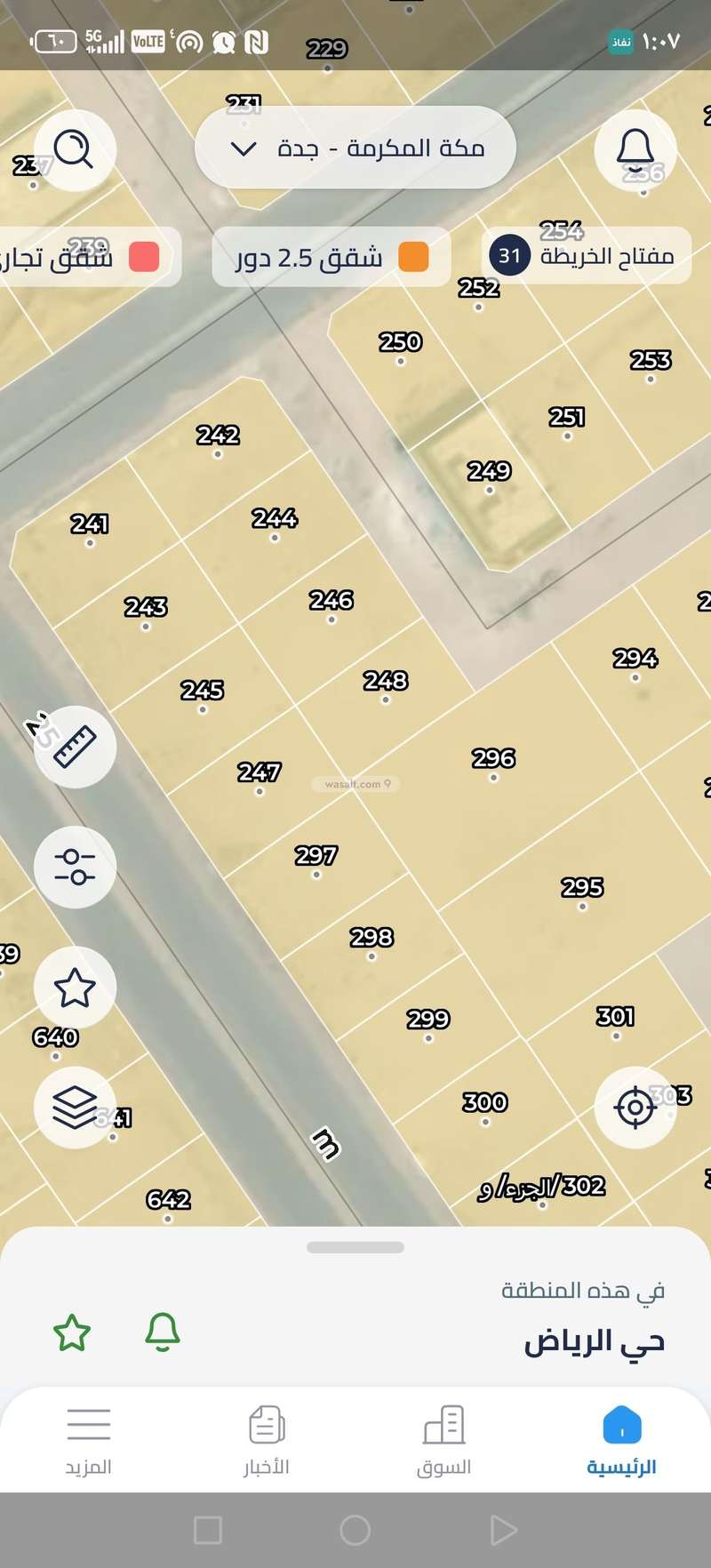Viewport: 711px width, 1568px height.
Task: Open the map search magnifier
Action: [x=75, y=149]
